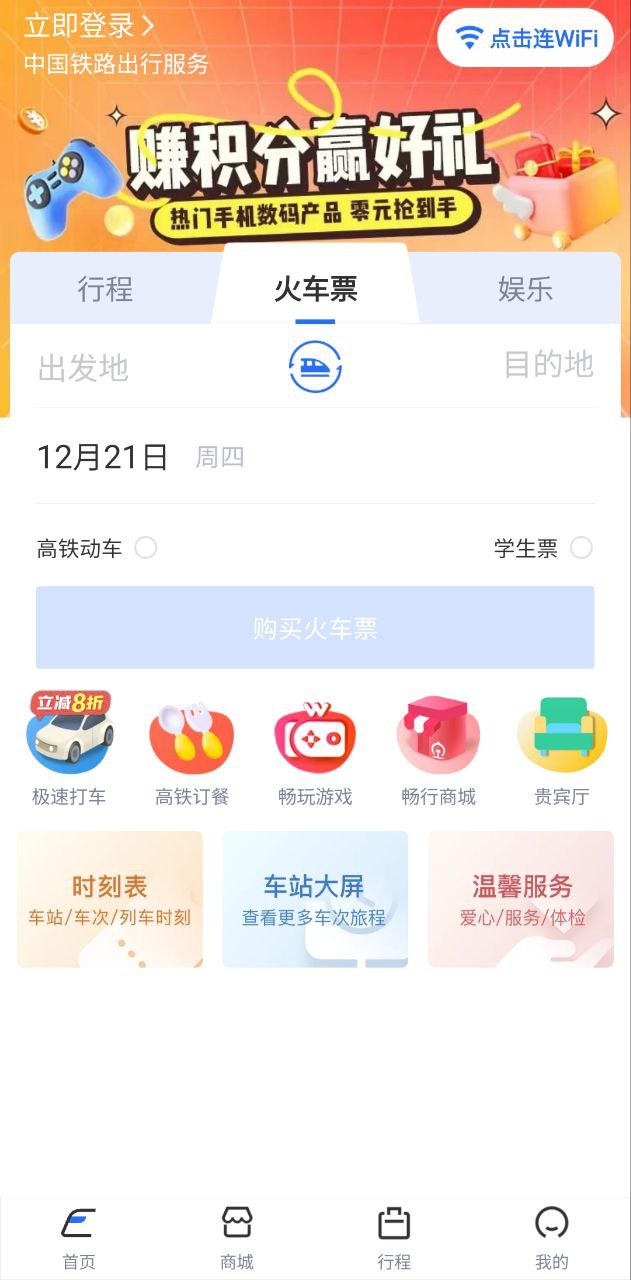This screenshot has width=631, height=1280.
Task: Enable the 学生票 option
Action: click(581, 548)
